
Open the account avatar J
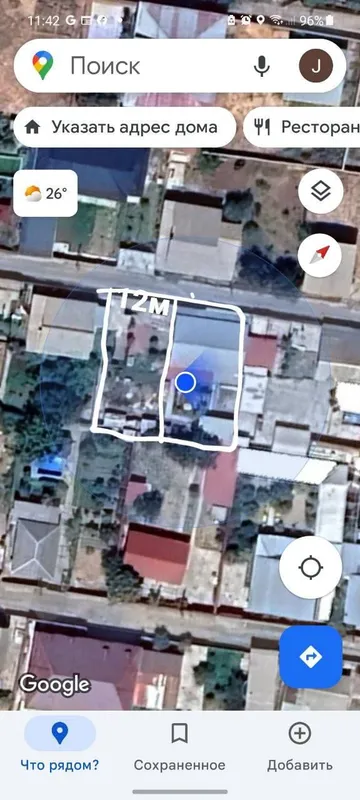coord(316,66)
